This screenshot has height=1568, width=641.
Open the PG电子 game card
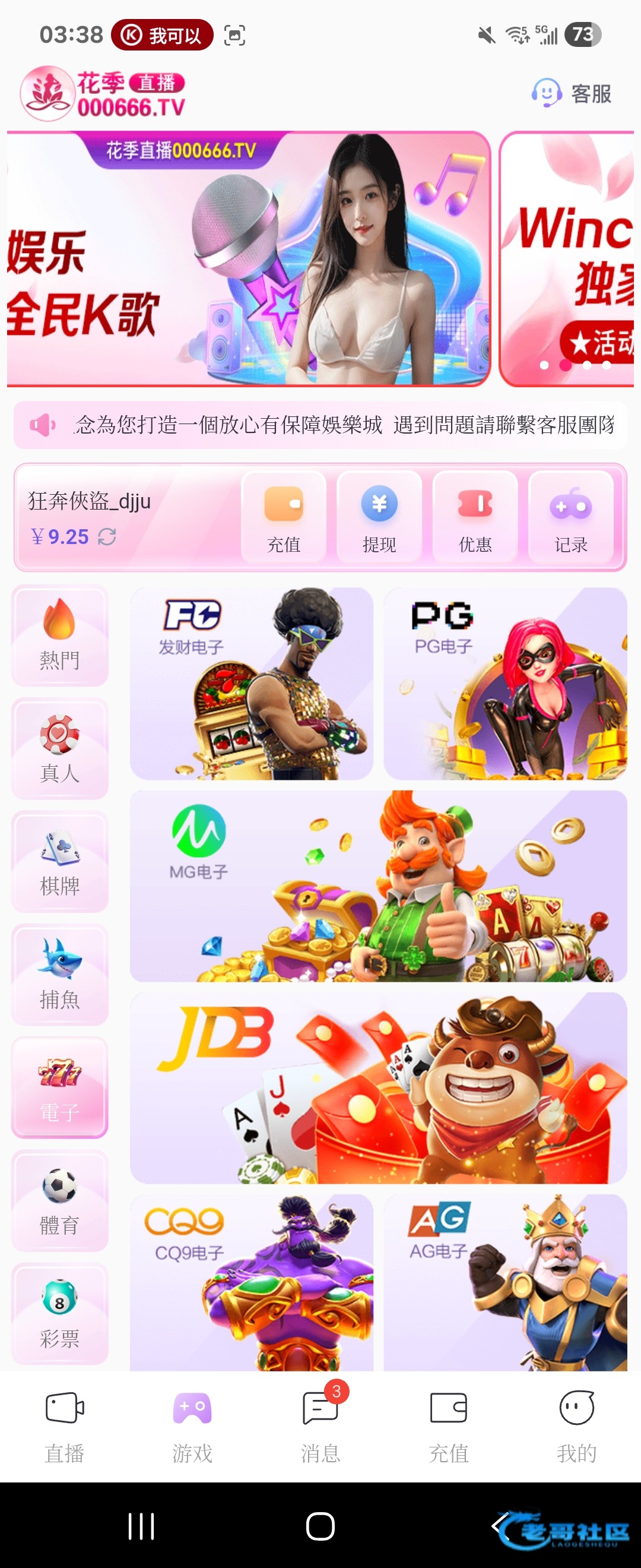(x=504, y=683)
